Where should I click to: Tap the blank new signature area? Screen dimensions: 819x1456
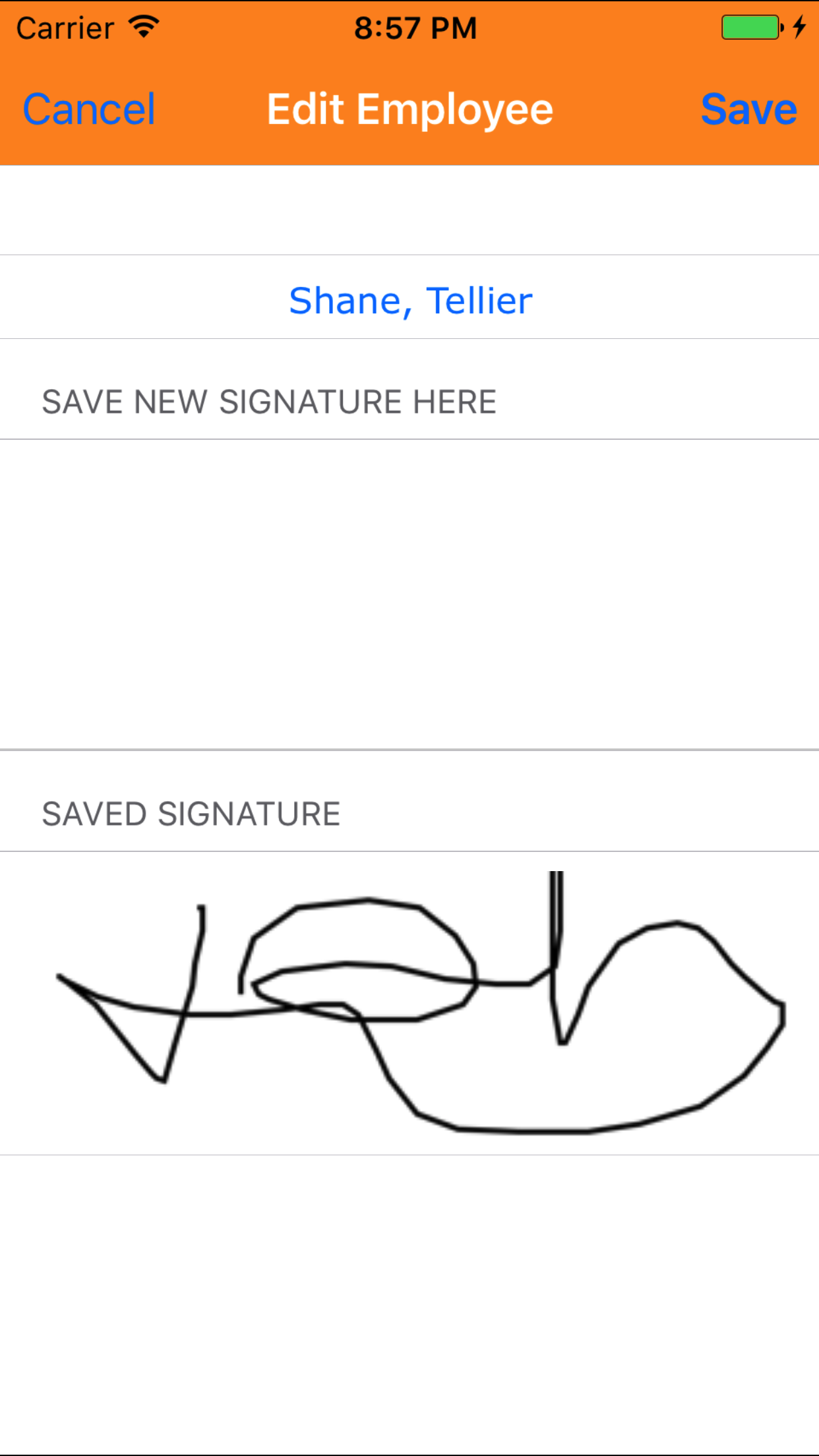point(409,593)
